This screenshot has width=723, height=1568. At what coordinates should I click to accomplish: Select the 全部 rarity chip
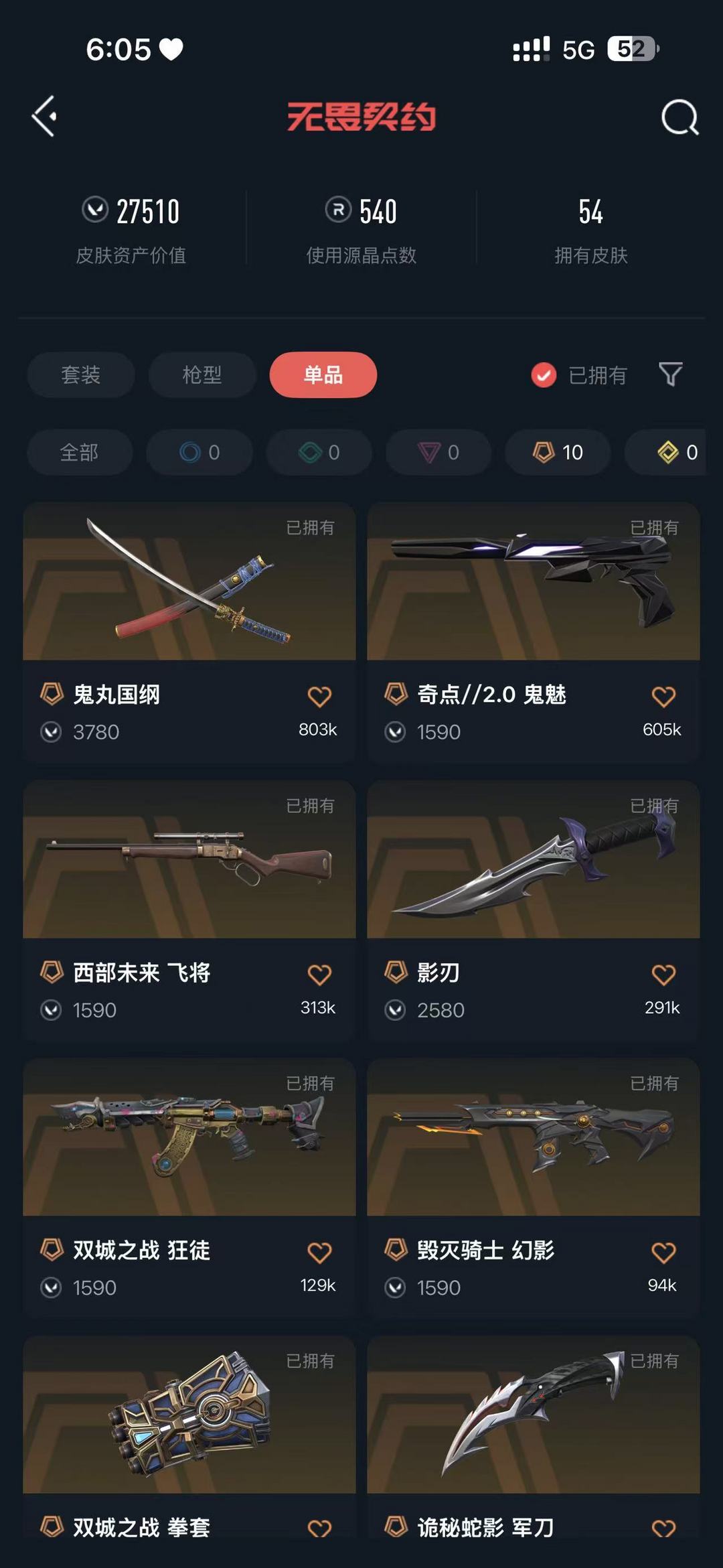pyautogui.click(x=80, y=452)
